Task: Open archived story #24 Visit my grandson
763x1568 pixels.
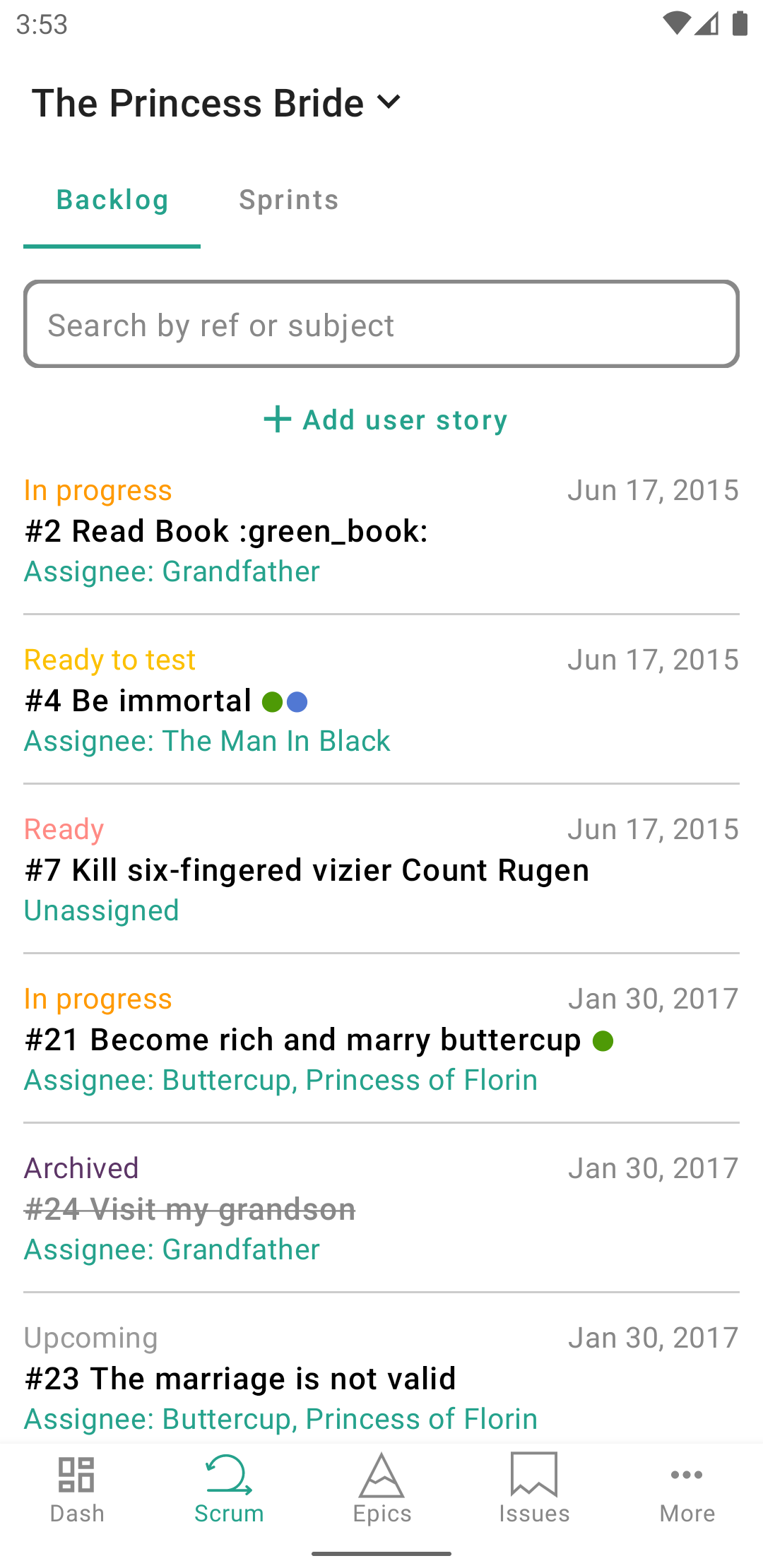Action: pyautogui.click(x=381, y=1208)
